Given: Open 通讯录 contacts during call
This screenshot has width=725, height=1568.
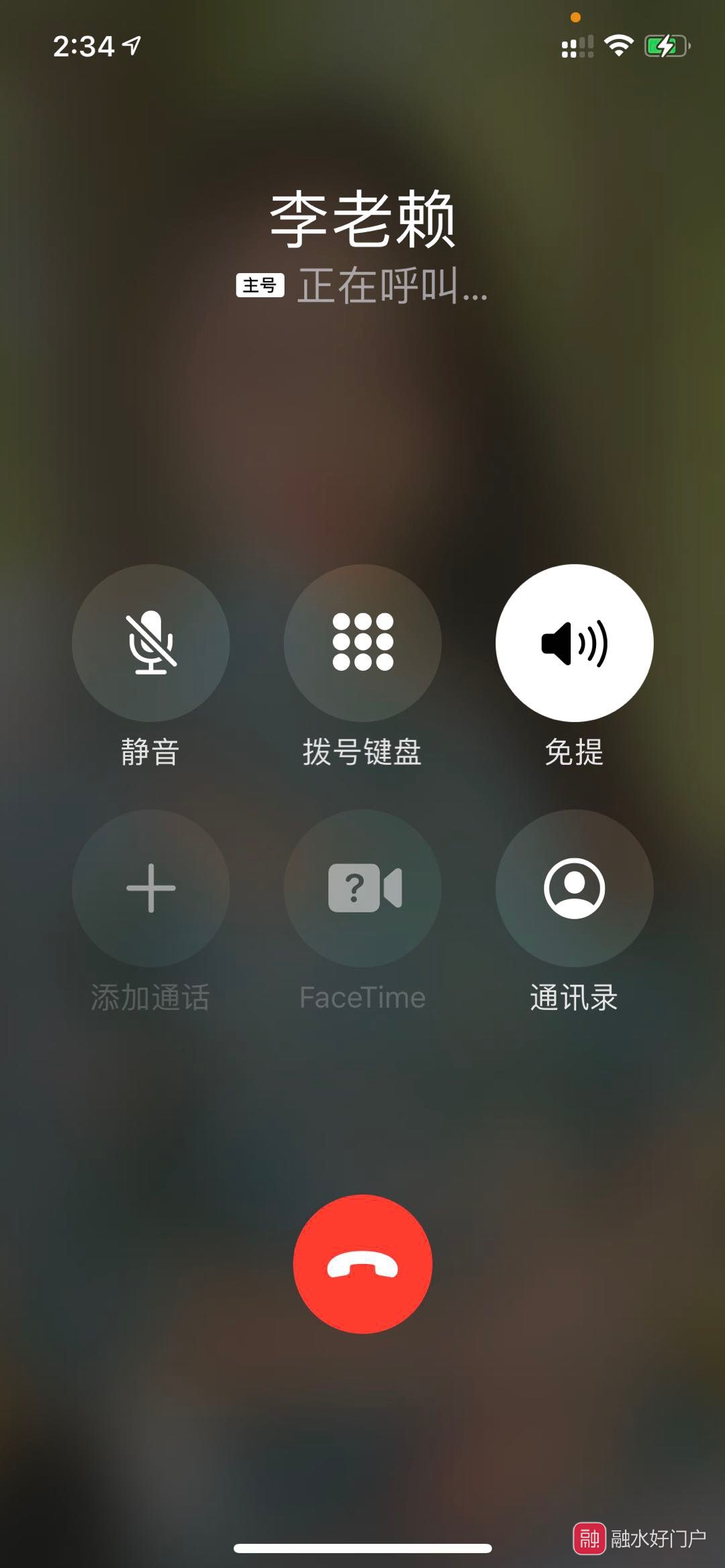Looking at the screenshot, I should coord(574,888).
